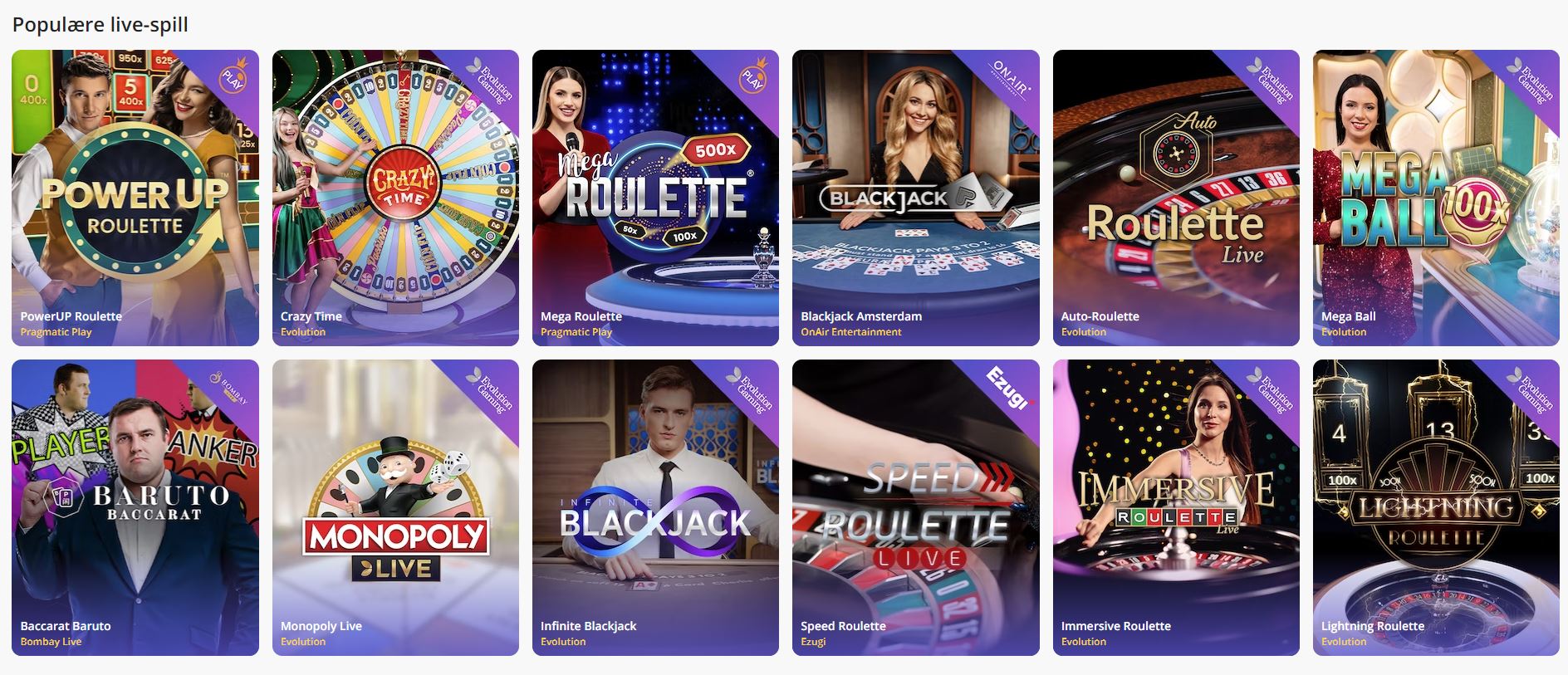
Task: Tap the Immersive Roulette tile
Action: pos(1175,507)
